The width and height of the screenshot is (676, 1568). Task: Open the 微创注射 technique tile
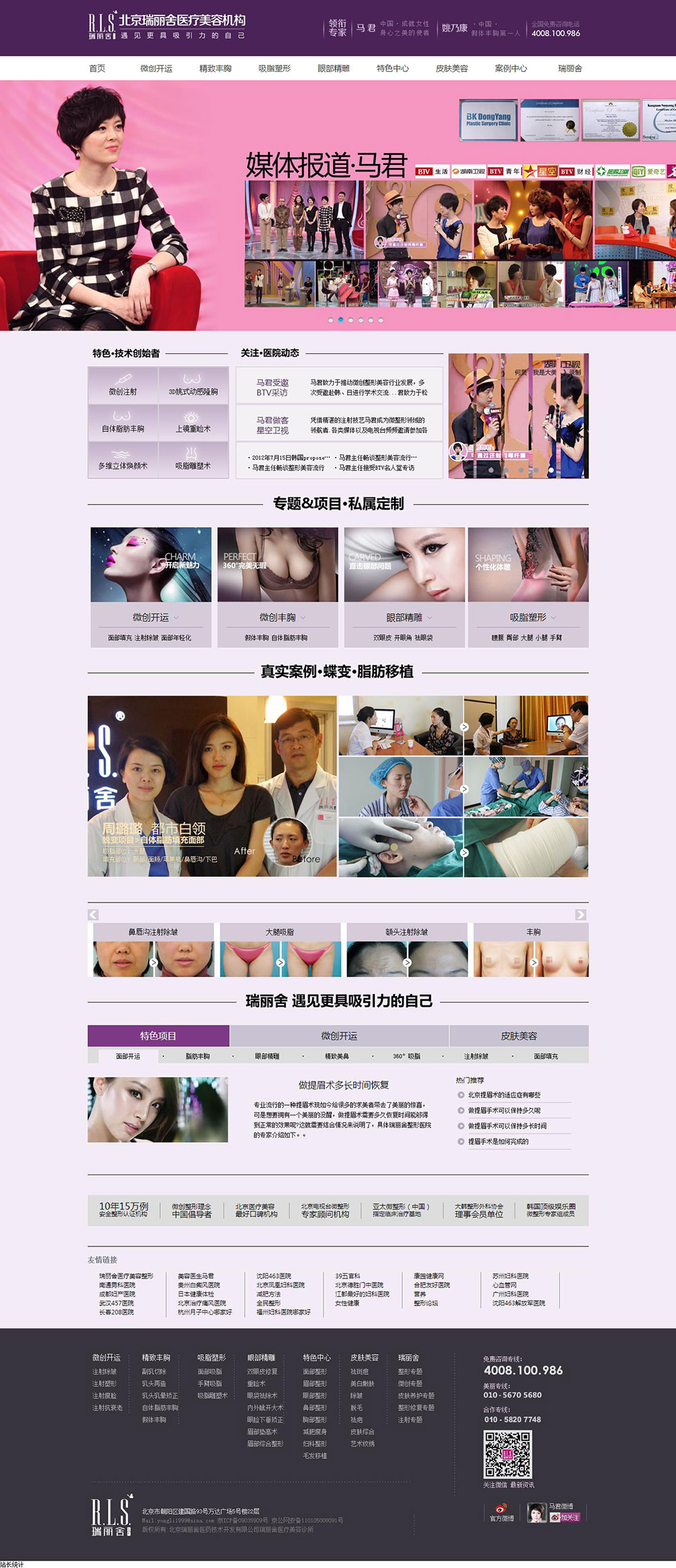123,386
